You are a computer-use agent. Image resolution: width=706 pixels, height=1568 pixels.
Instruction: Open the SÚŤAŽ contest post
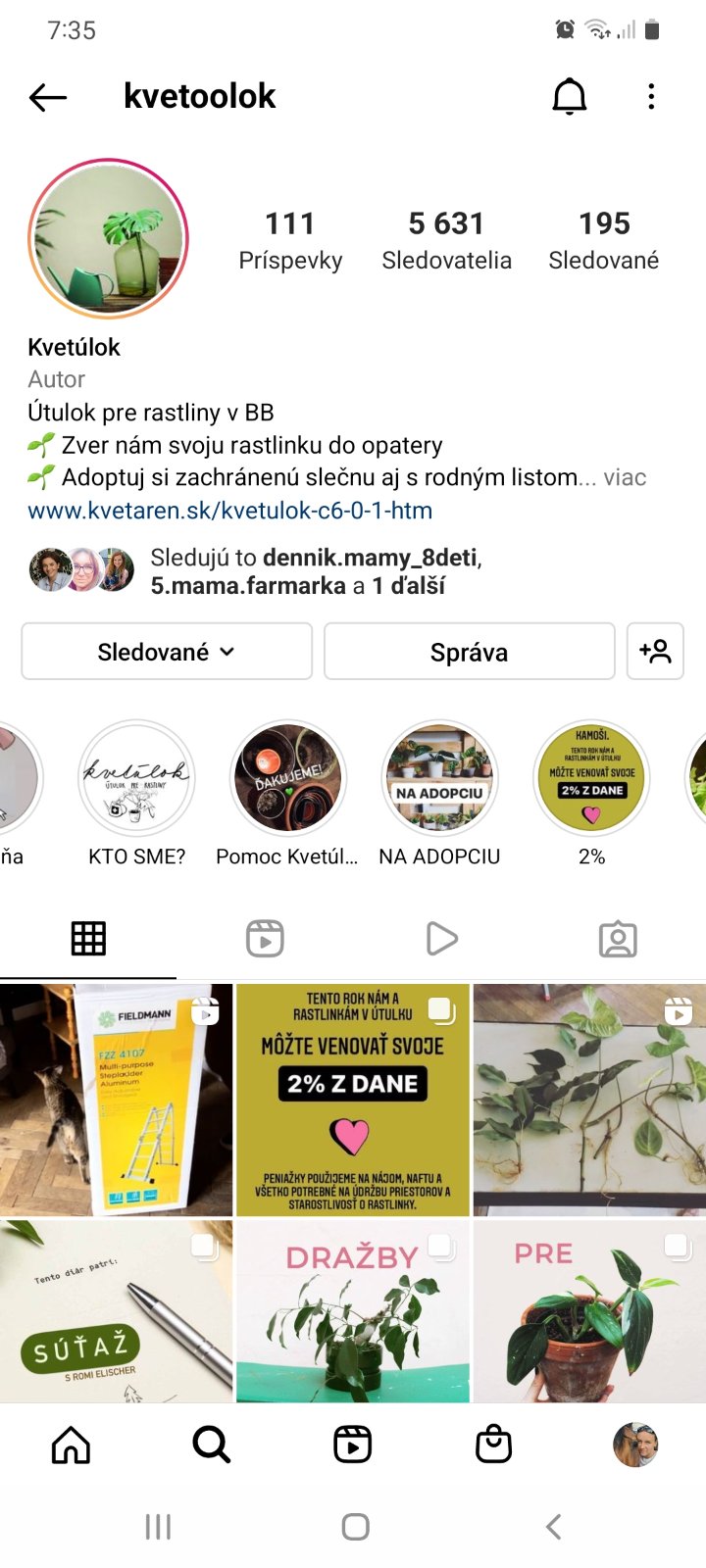click(116, 1311)
